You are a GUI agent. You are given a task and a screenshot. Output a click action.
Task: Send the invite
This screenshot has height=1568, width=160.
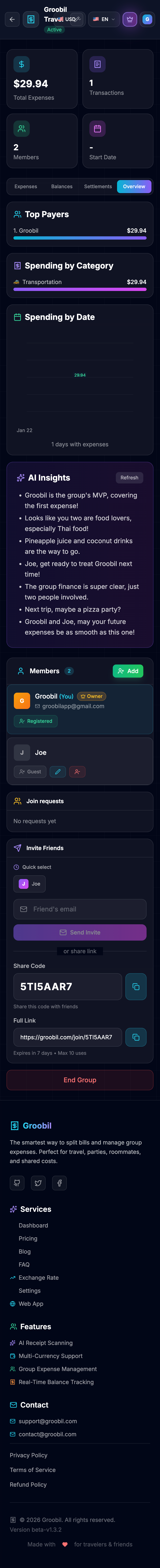pos(80,932)
